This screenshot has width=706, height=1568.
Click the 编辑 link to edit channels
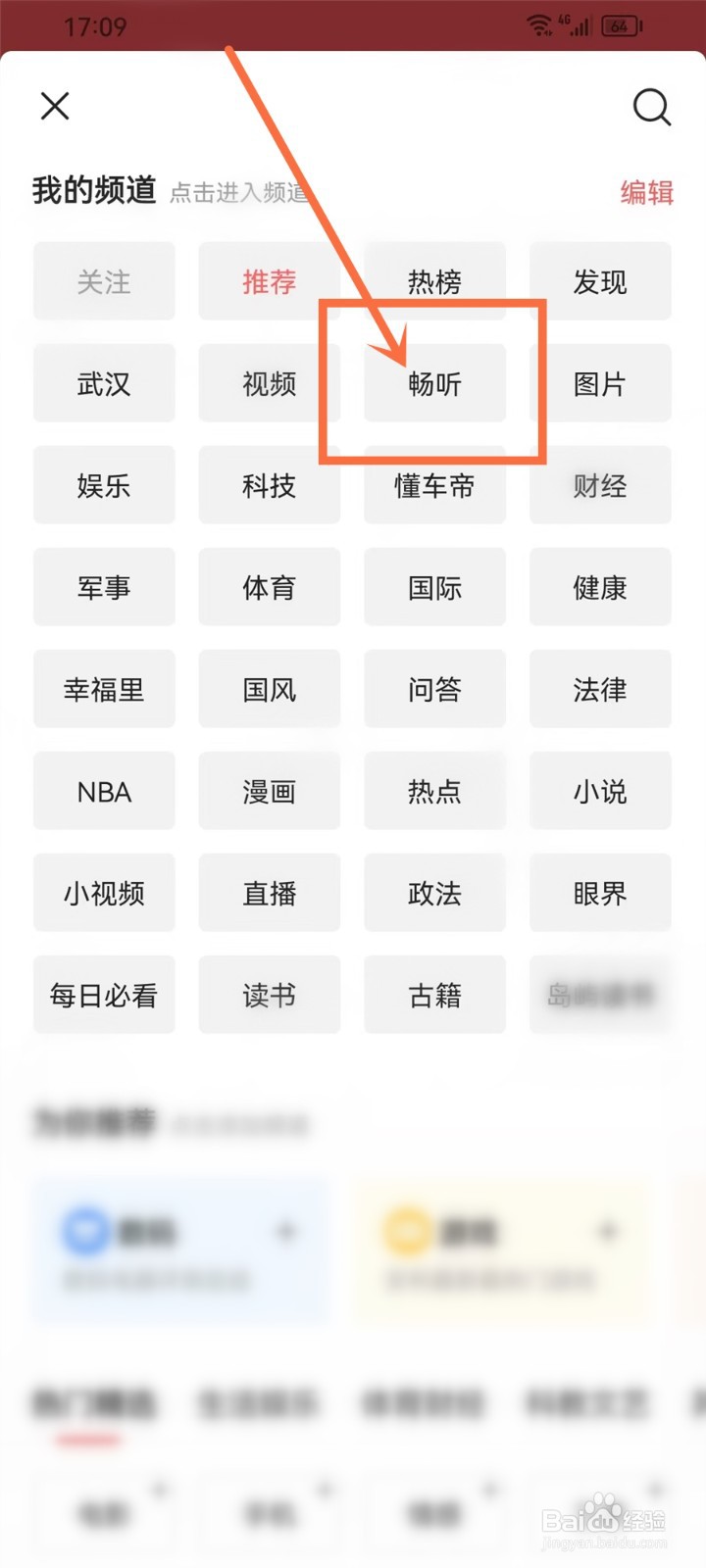pos(645,194)
